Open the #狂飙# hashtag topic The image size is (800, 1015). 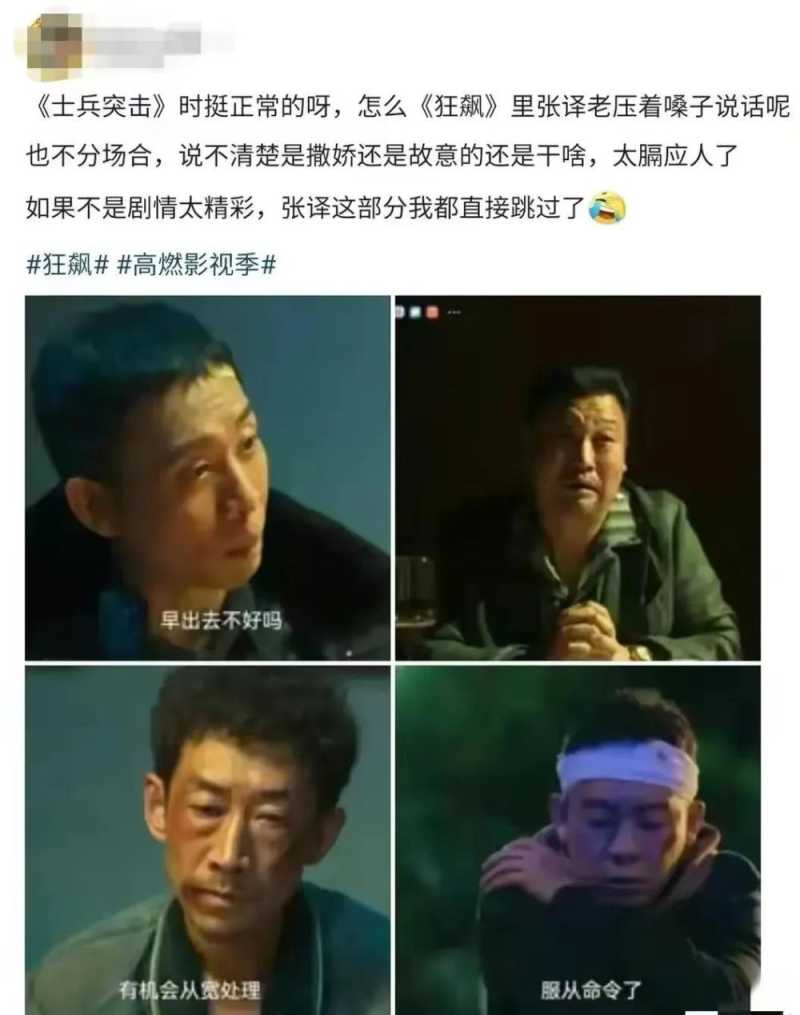65,266
